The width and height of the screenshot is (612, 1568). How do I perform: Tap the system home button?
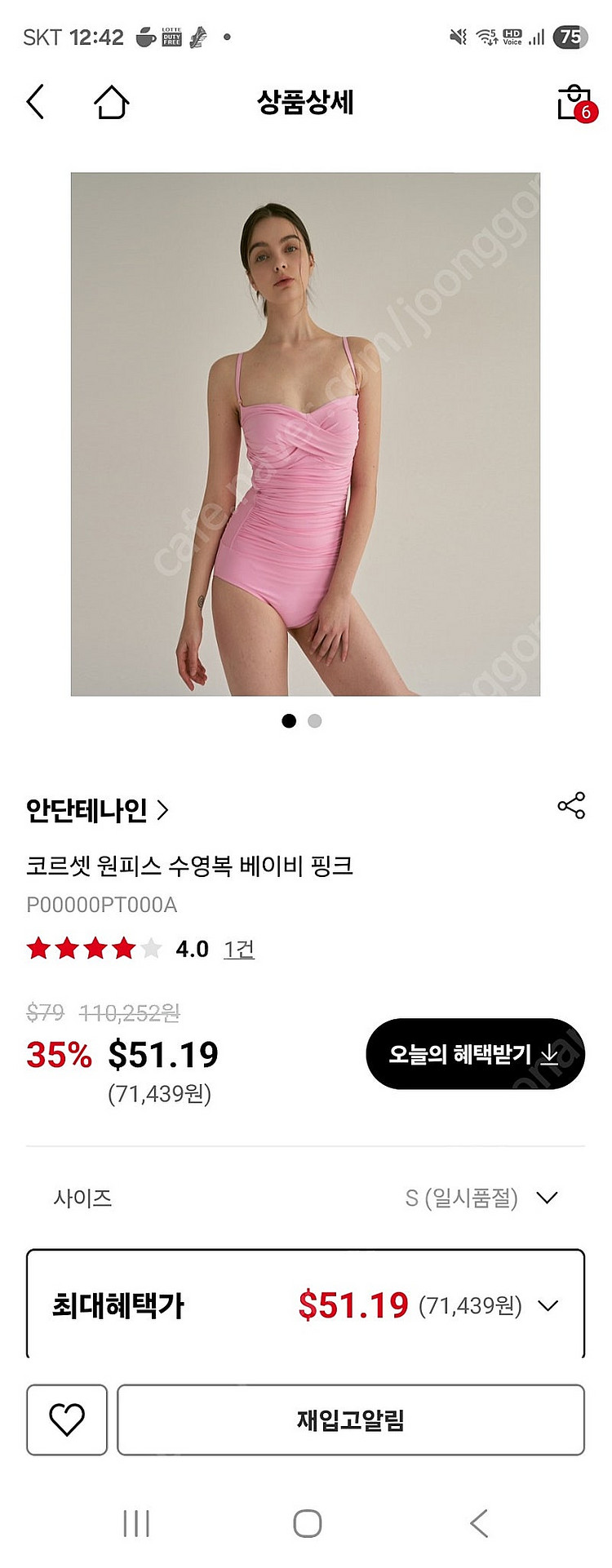click(x=307, y=1523)
